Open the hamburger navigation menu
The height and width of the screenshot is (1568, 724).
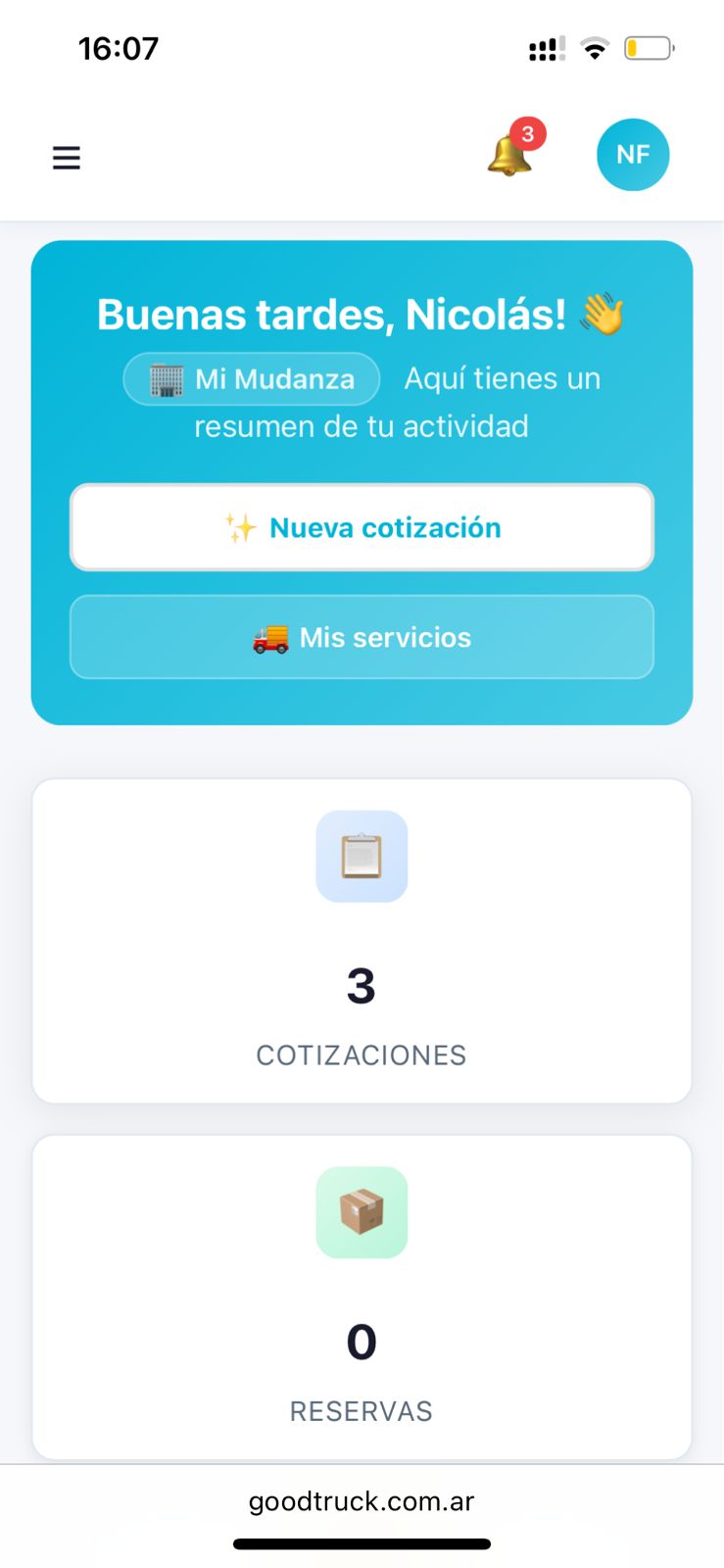[x=66, y=157]
